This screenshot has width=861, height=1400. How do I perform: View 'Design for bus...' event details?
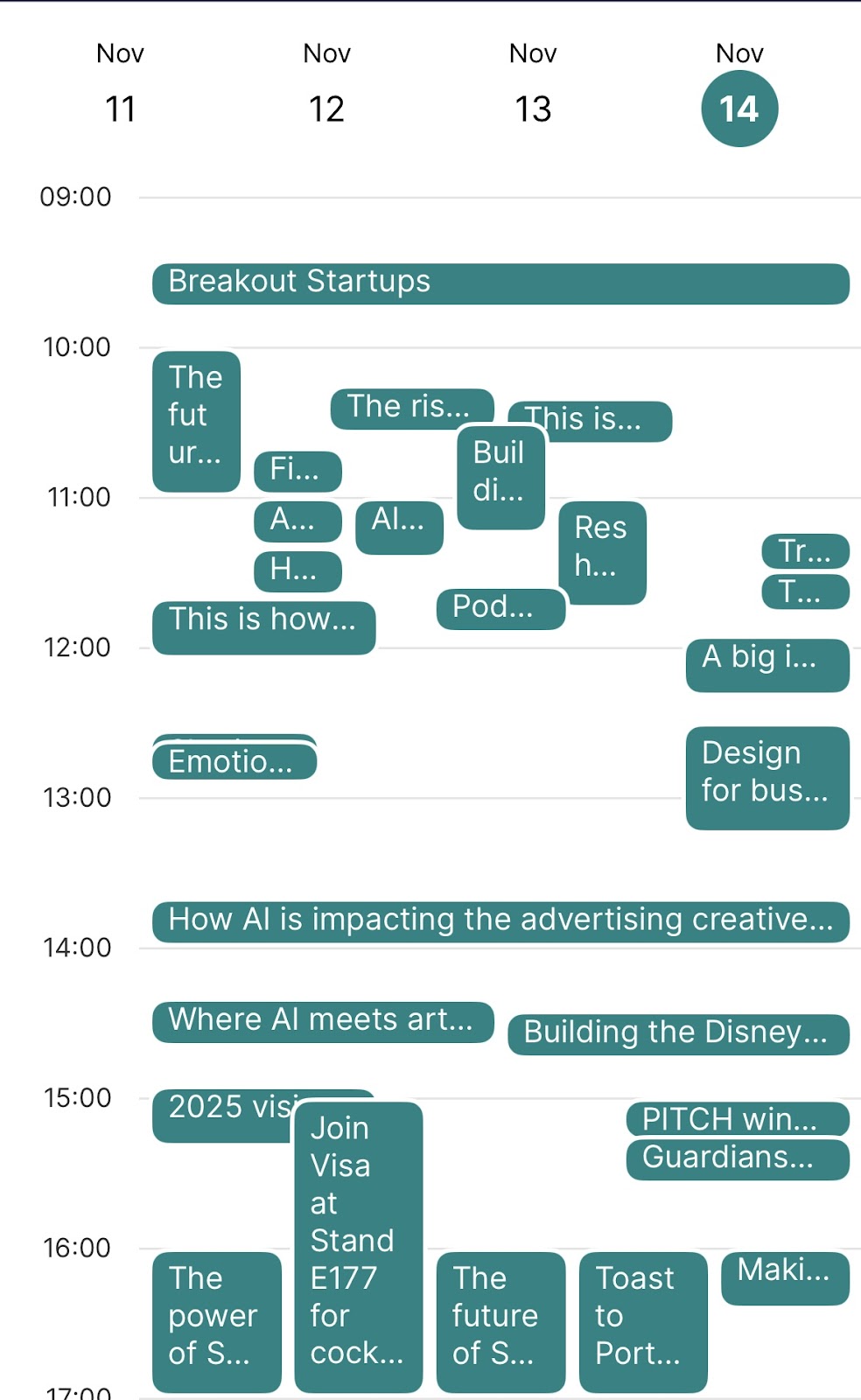click(x=766, y=777)
